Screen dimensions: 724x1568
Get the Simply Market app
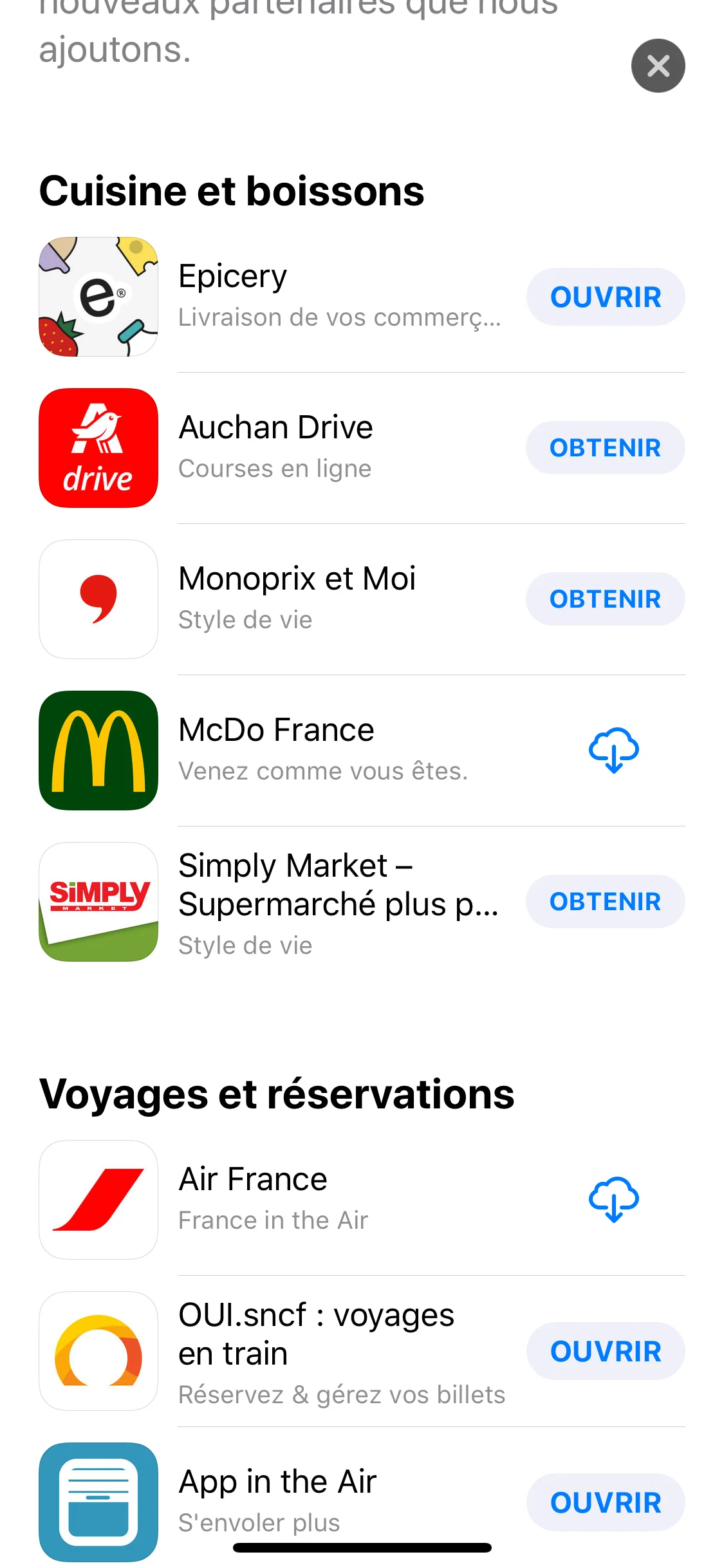tap(605, 902)
